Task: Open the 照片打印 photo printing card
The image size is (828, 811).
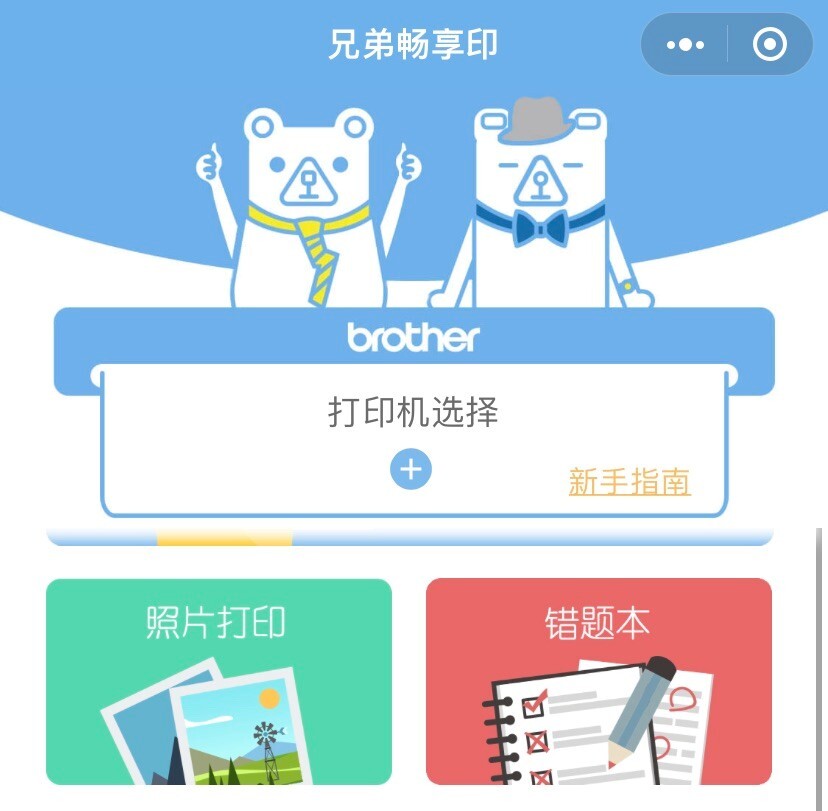Action: tap(218, 680)
